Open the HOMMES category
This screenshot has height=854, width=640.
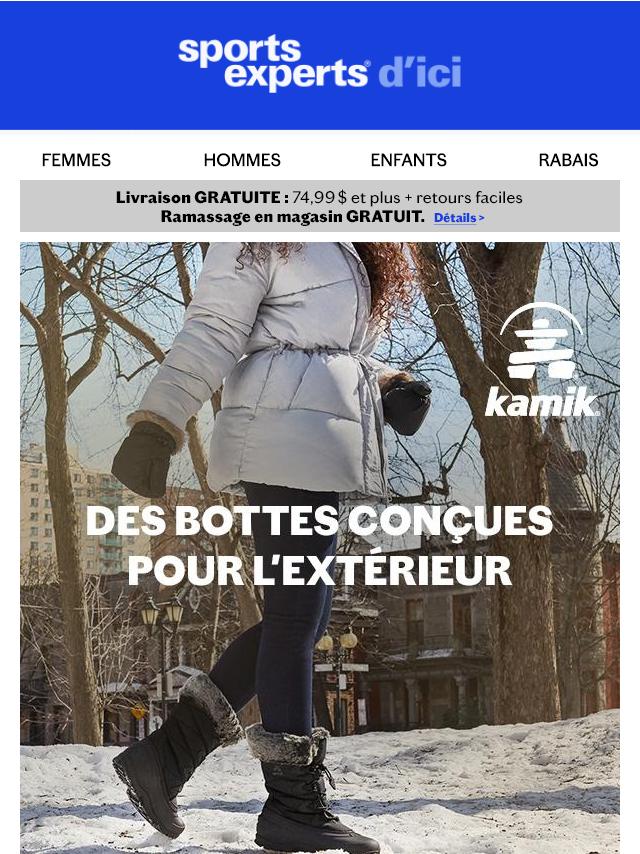[242, 160]
